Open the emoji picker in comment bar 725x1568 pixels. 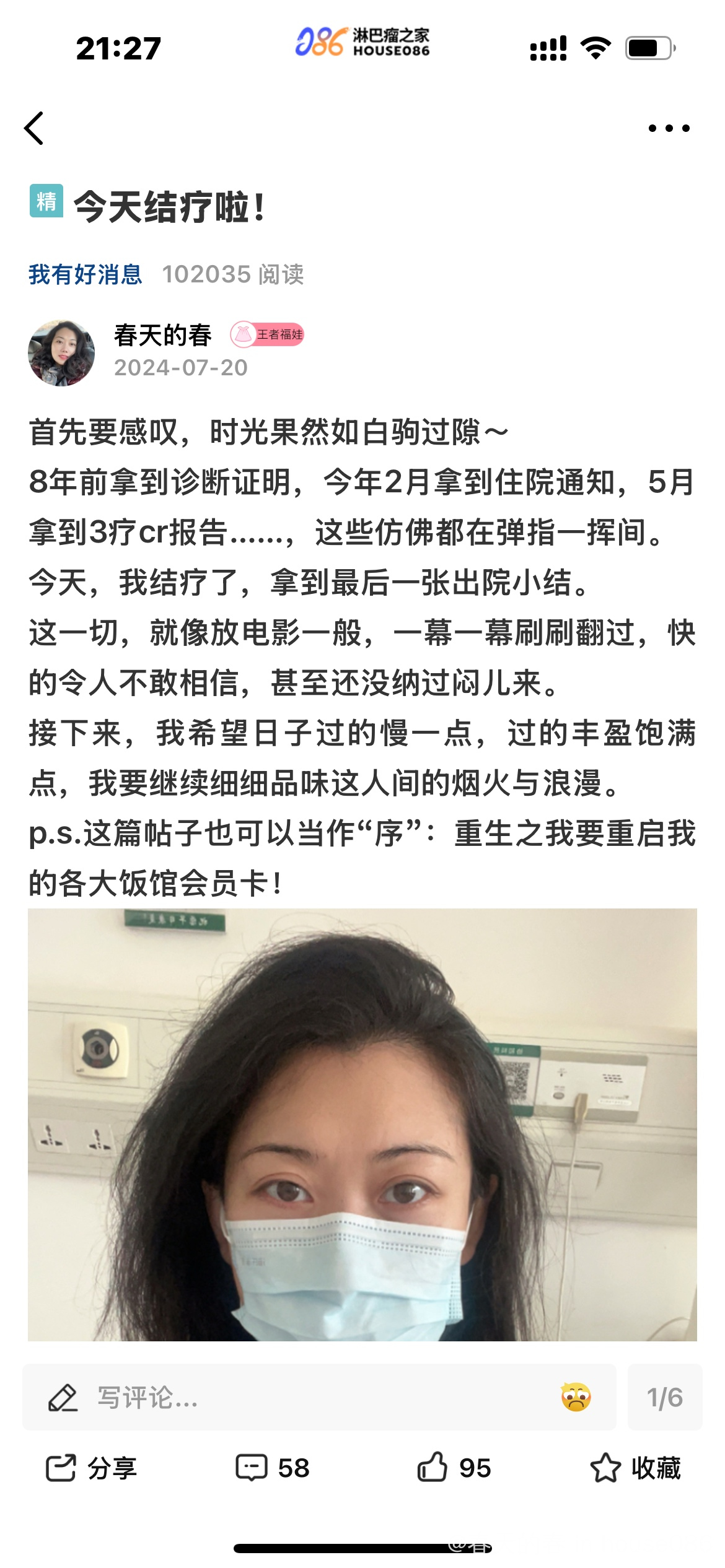[576, 1398]
